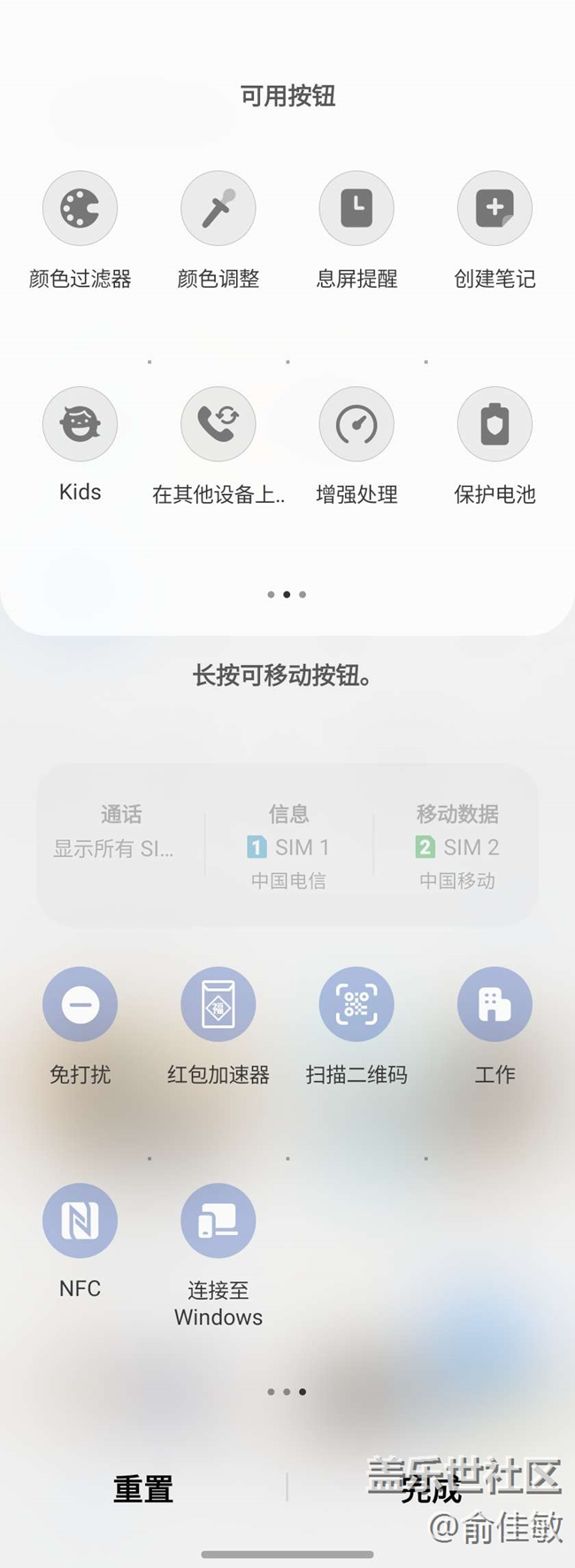Select the 颜色过滤器 button
The width and height of the screenshot is (575, 1568).
(80, 209)
